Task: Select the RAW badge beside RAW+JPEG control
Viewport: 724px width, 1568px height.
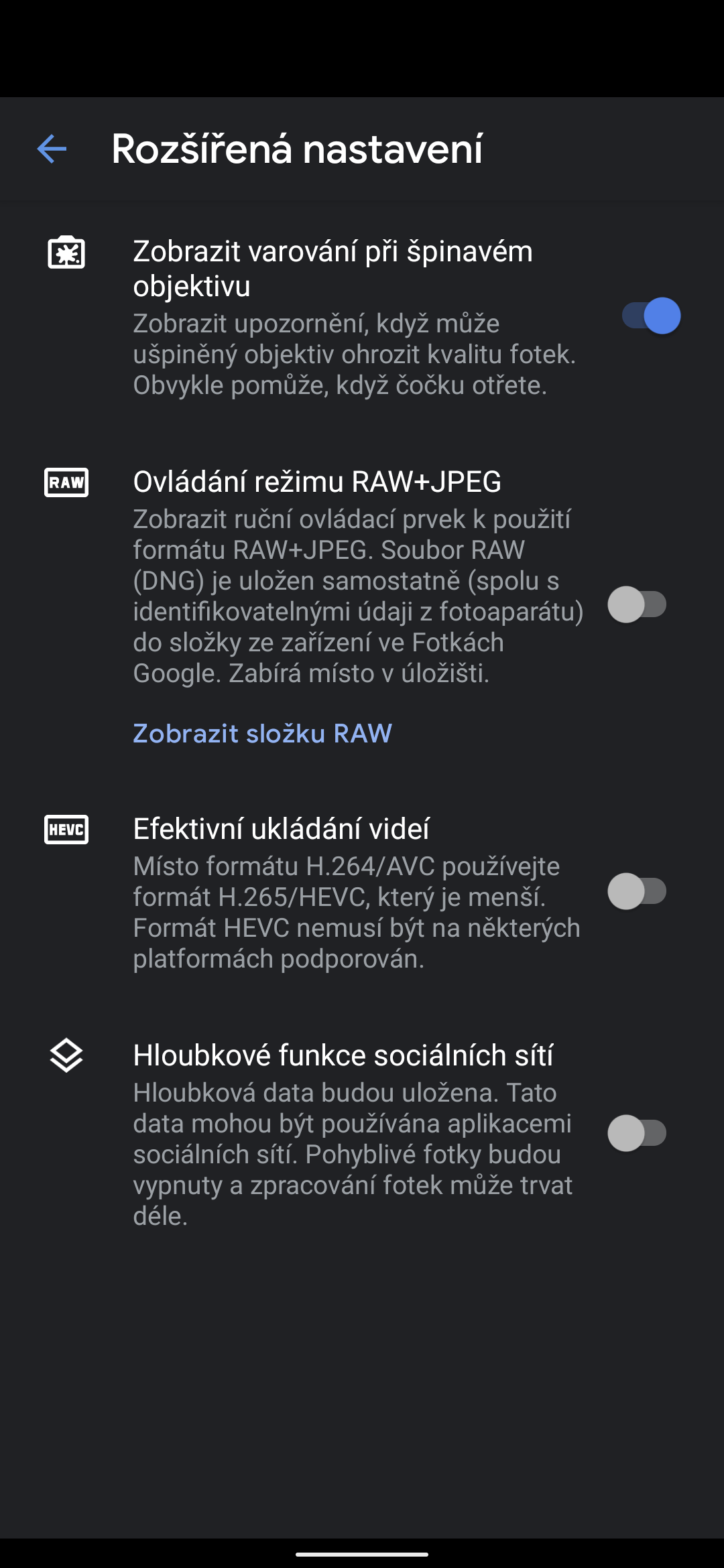Action: coord(66,481)
